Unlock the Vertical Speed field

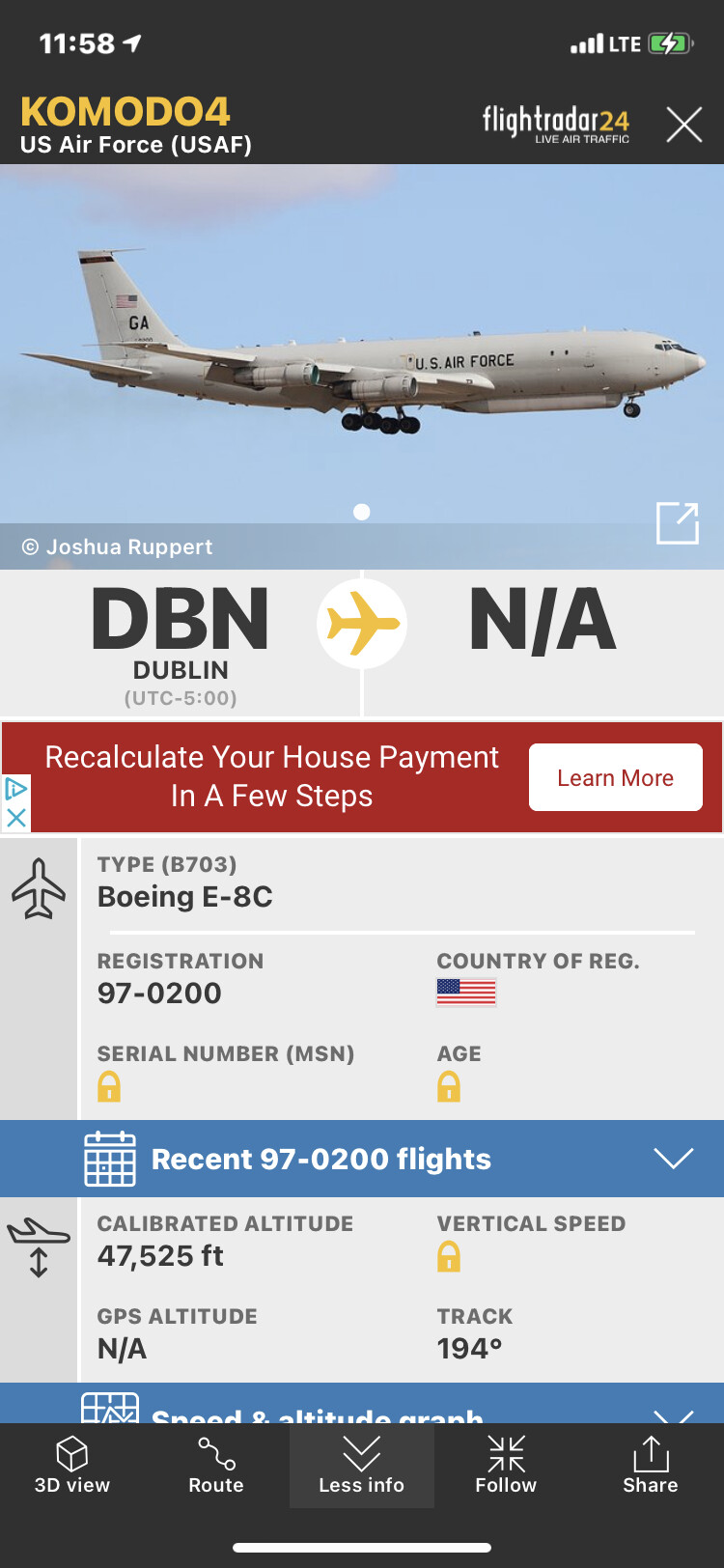pyautogui.click(x=449, y=1257)
